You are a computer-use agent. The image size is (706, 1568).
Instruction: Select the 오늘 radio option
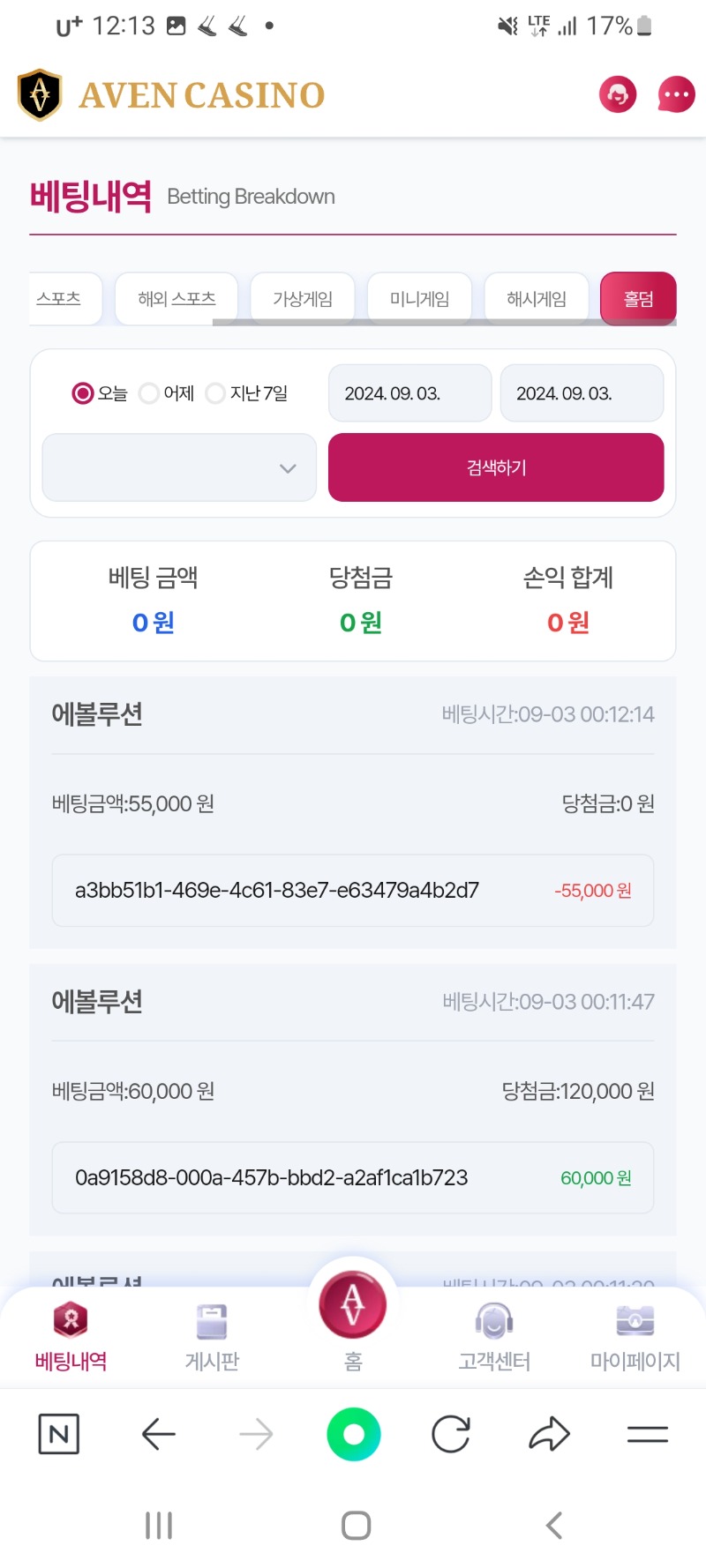(x=100, y=393)
